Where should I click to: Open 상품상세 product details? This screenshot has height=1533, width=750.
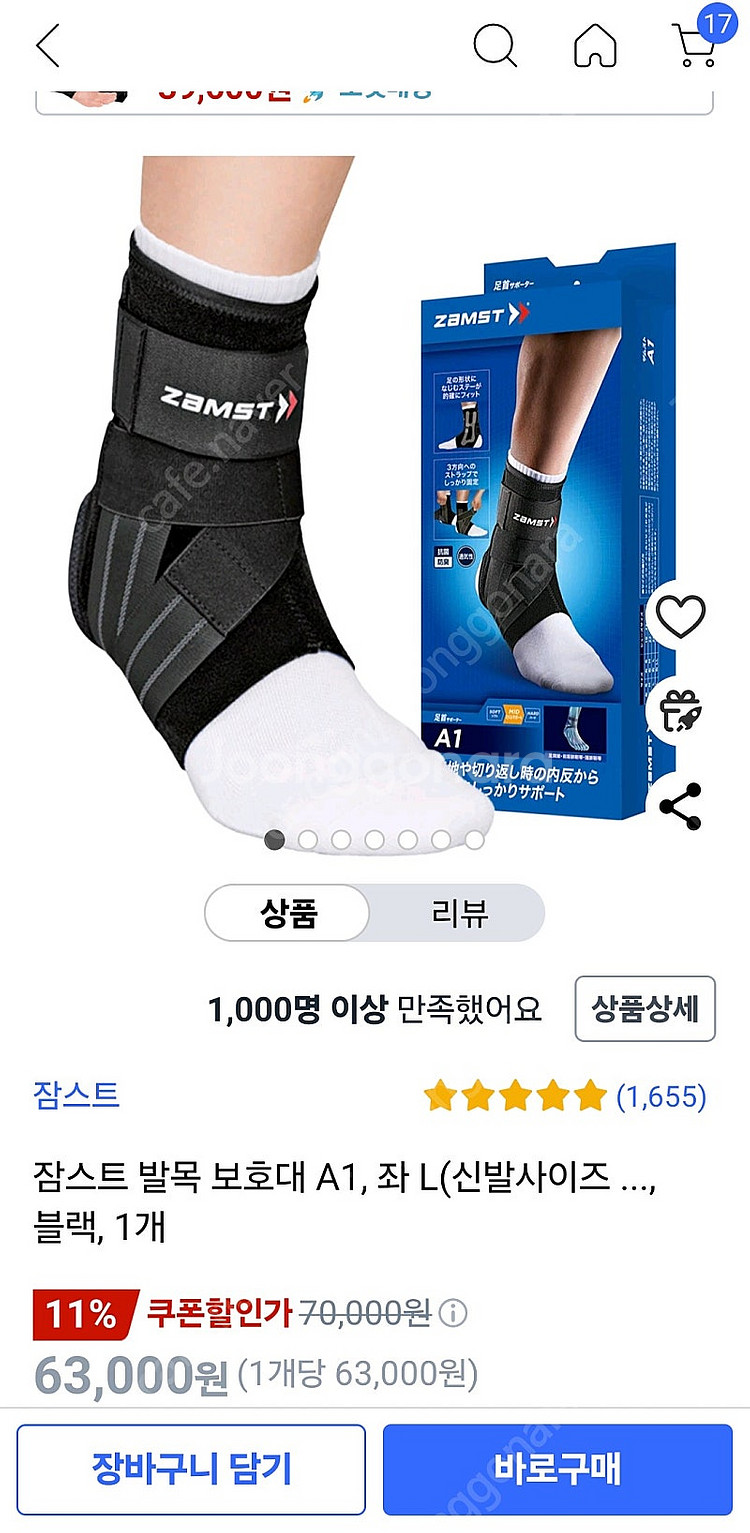pos(645,1009)
